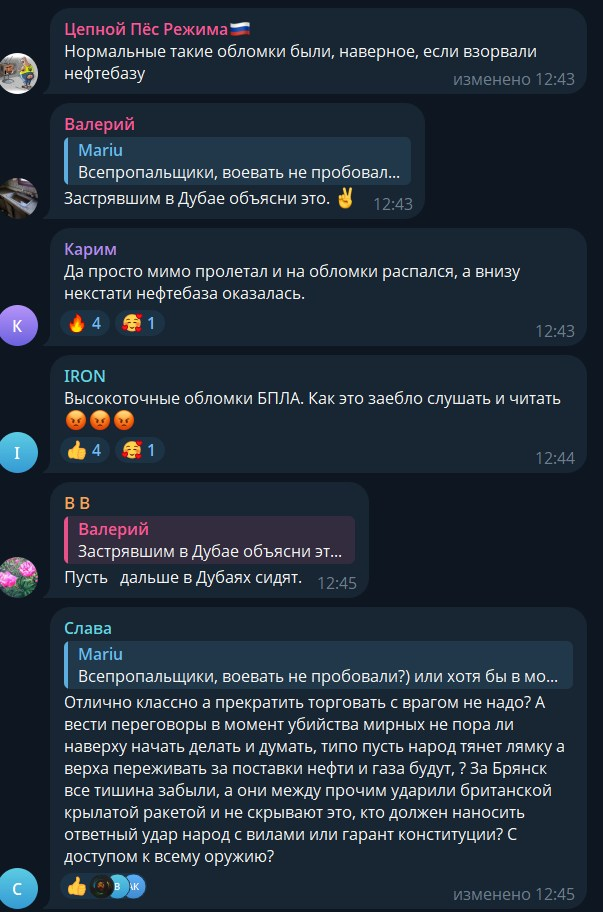Open Цепной Пёс Режима's profile avatar
Viewport: 603px width, 912px height.
coord(19,73)
